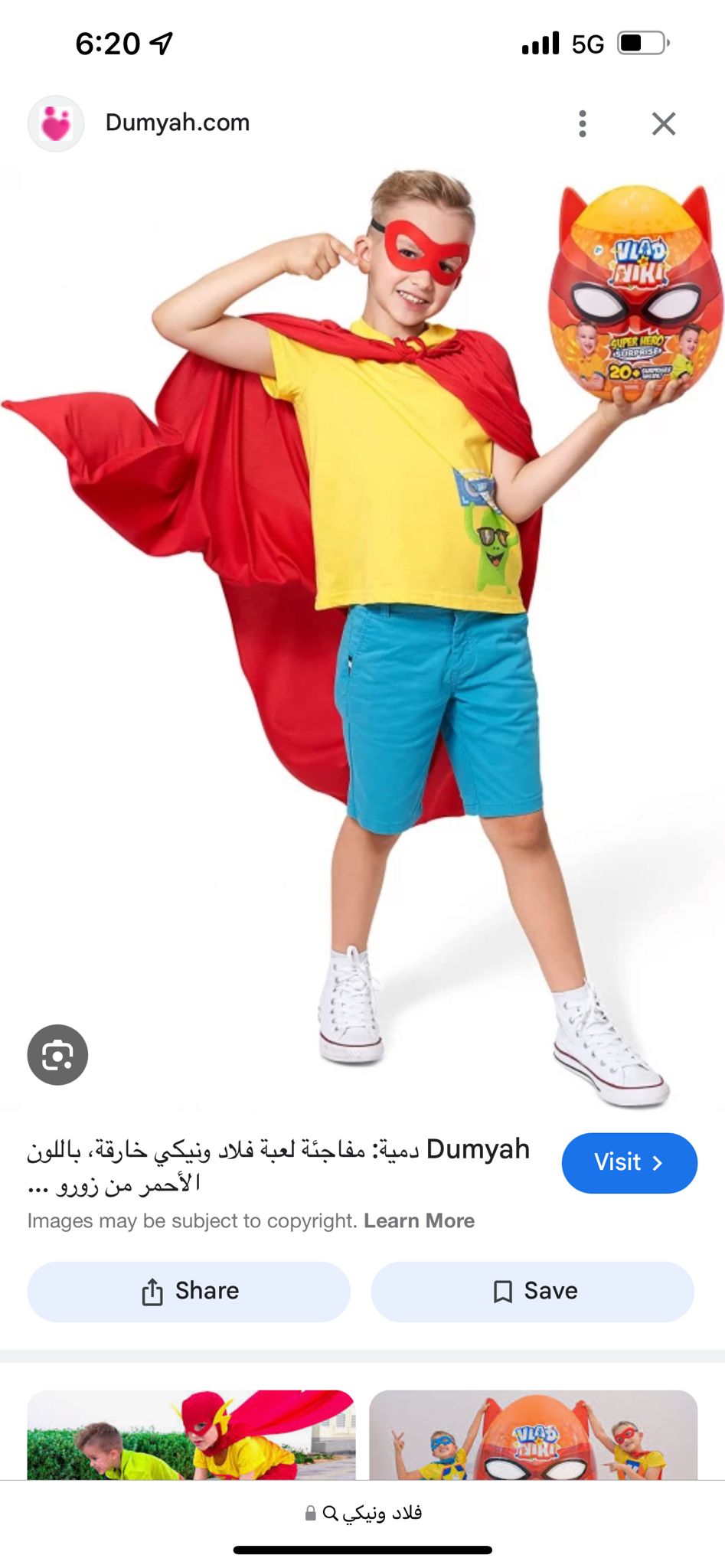Close the image viewer
This screenshot has height=1568, width=725.
pos(664,123)
